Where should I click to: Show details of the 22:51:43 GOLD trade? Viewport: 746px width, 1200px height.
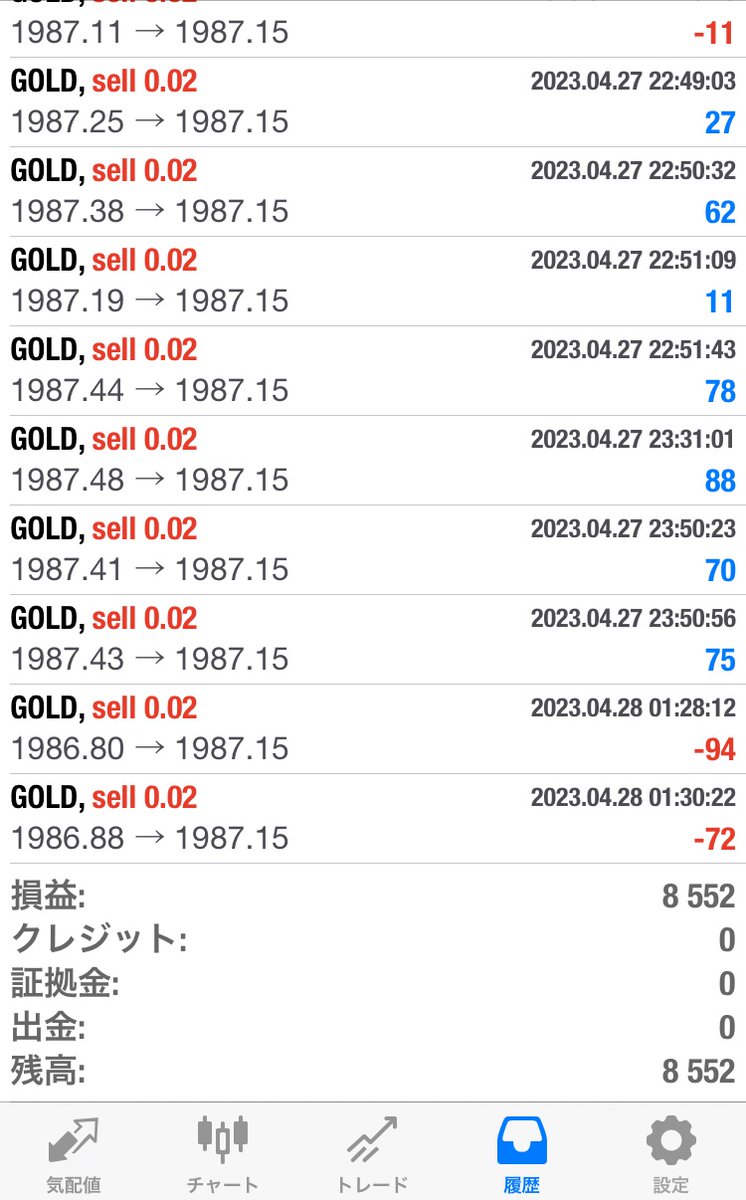tap(373, 370)
